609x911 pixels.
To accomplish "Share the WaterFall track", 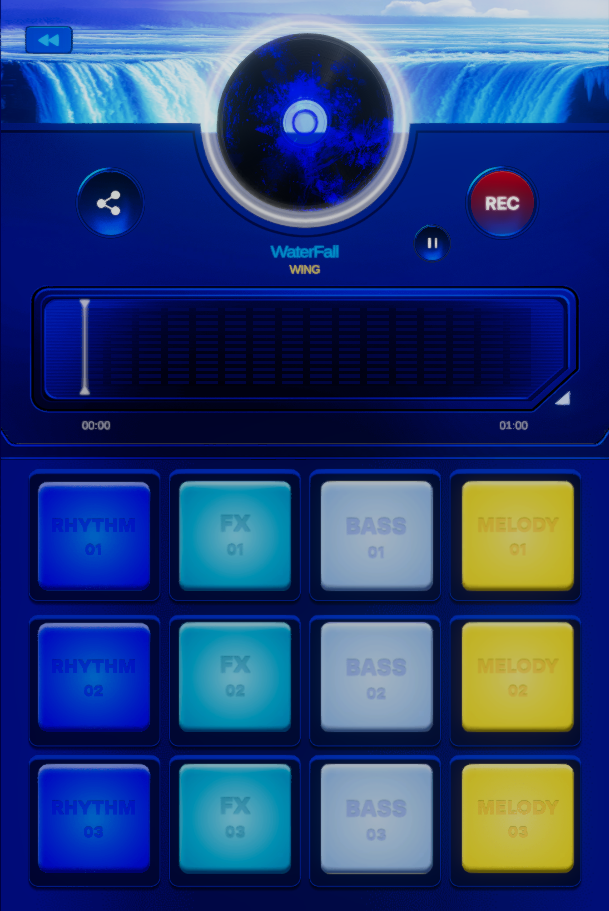I will 109,203.
